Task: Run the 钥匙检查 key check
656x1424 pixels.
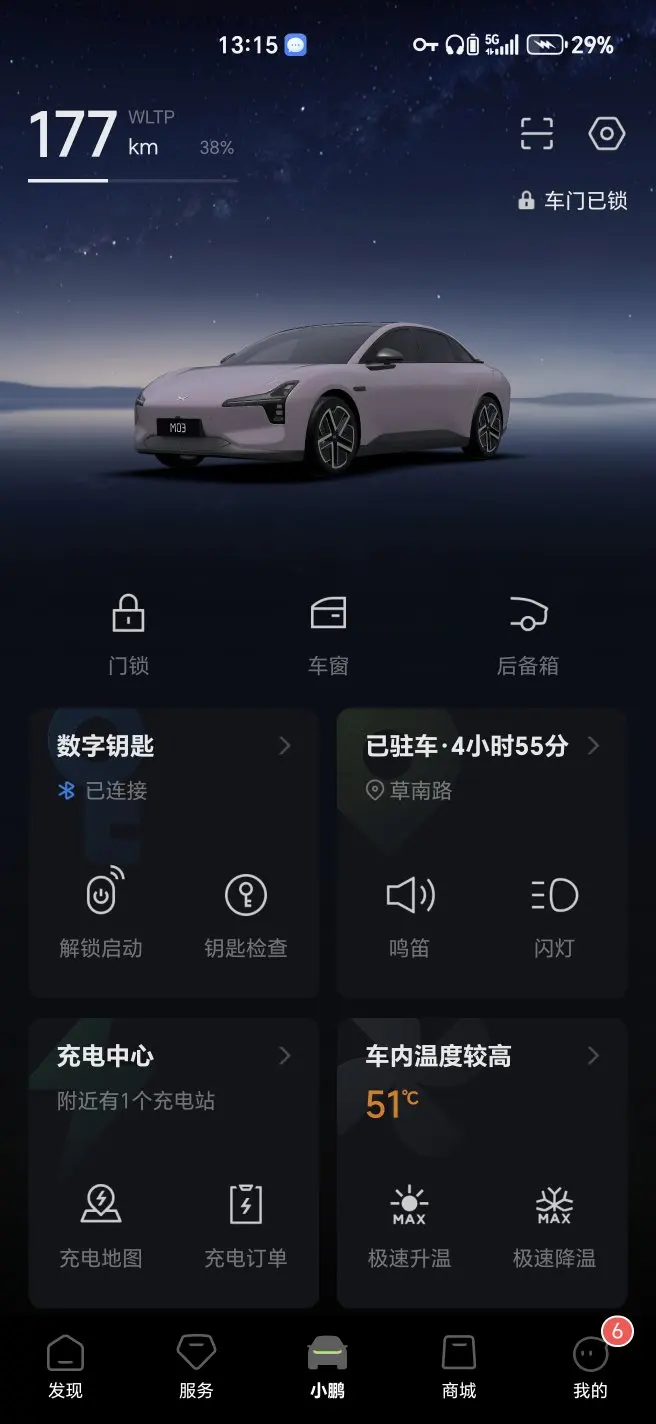Action: pyautogui.click(x=246, y=914)
